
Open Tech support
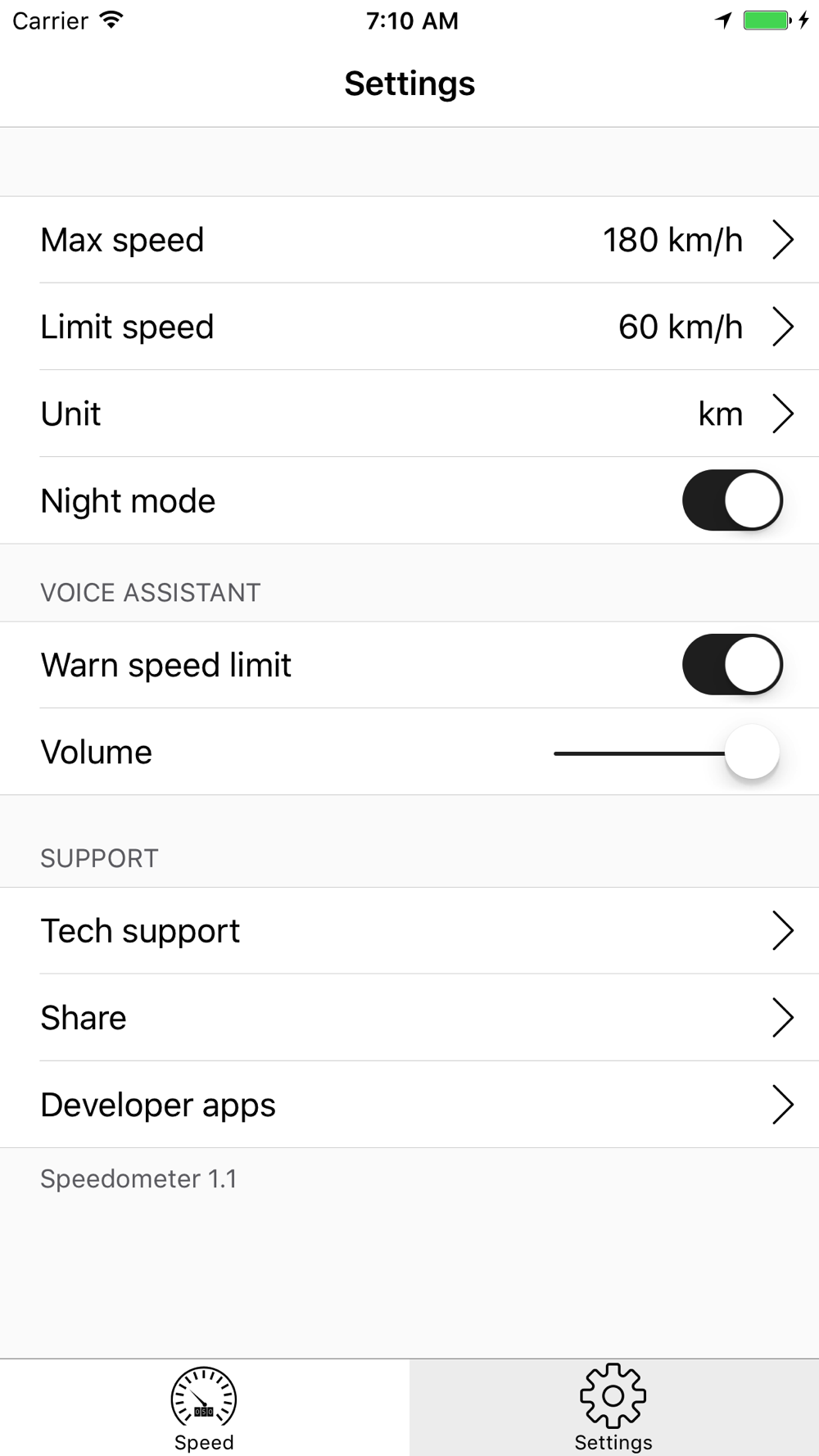(409, 930)
